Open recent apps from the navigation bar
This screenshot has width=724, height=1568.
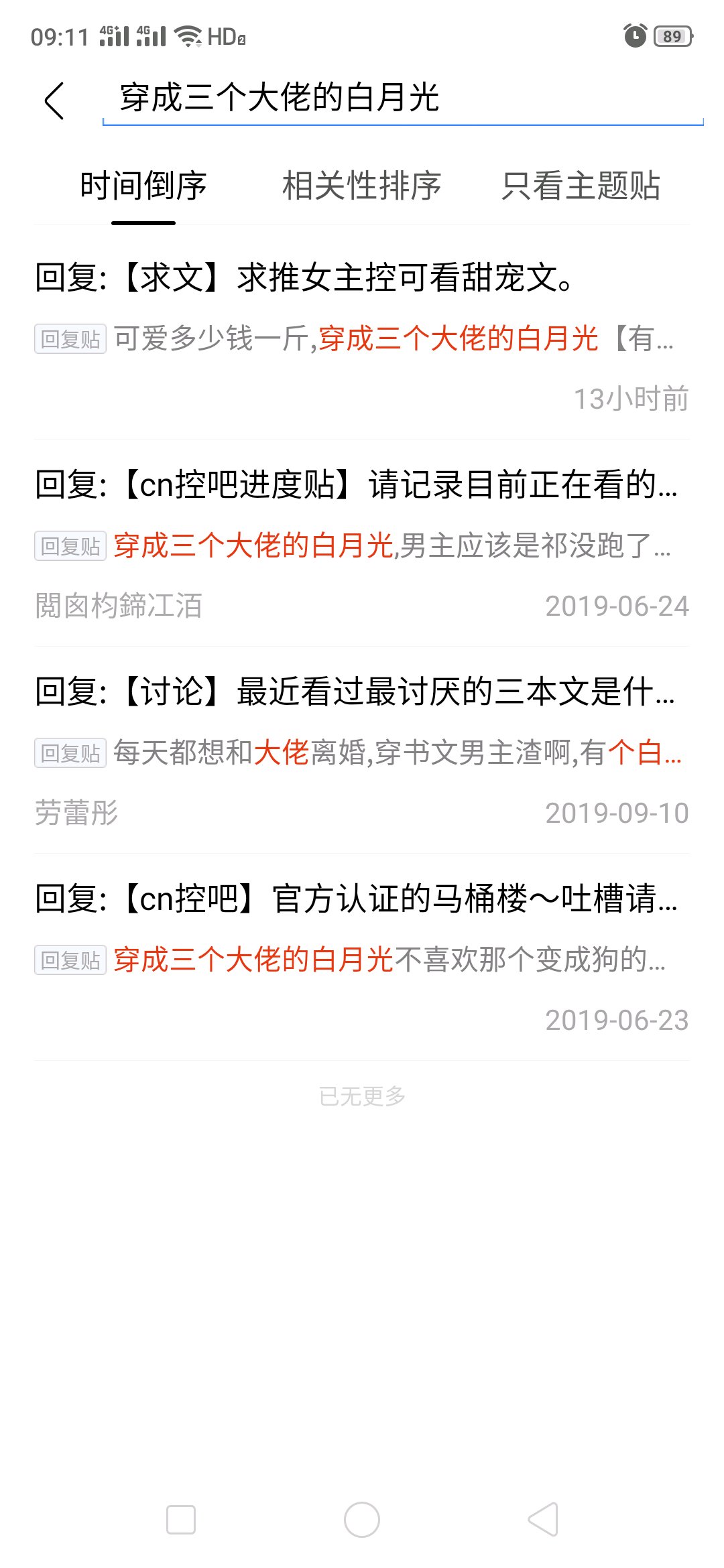(181, 1520)
